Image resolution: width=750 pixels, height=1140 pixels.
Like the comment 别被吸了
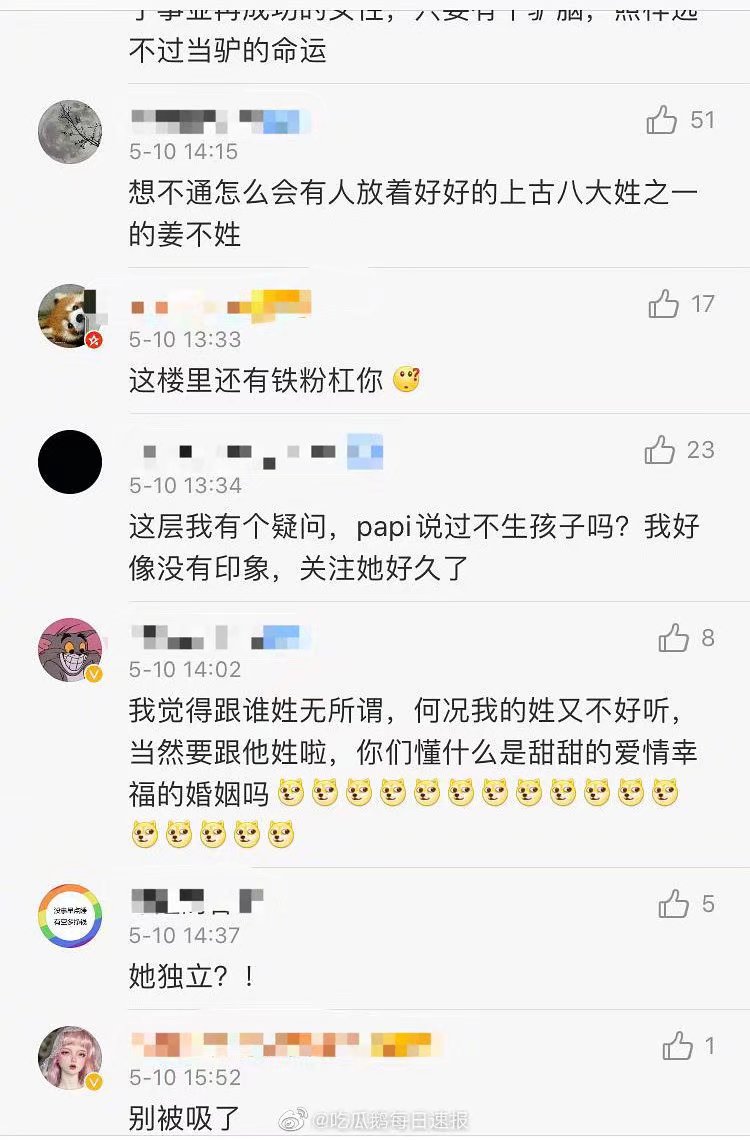(x=678, y=1047)
